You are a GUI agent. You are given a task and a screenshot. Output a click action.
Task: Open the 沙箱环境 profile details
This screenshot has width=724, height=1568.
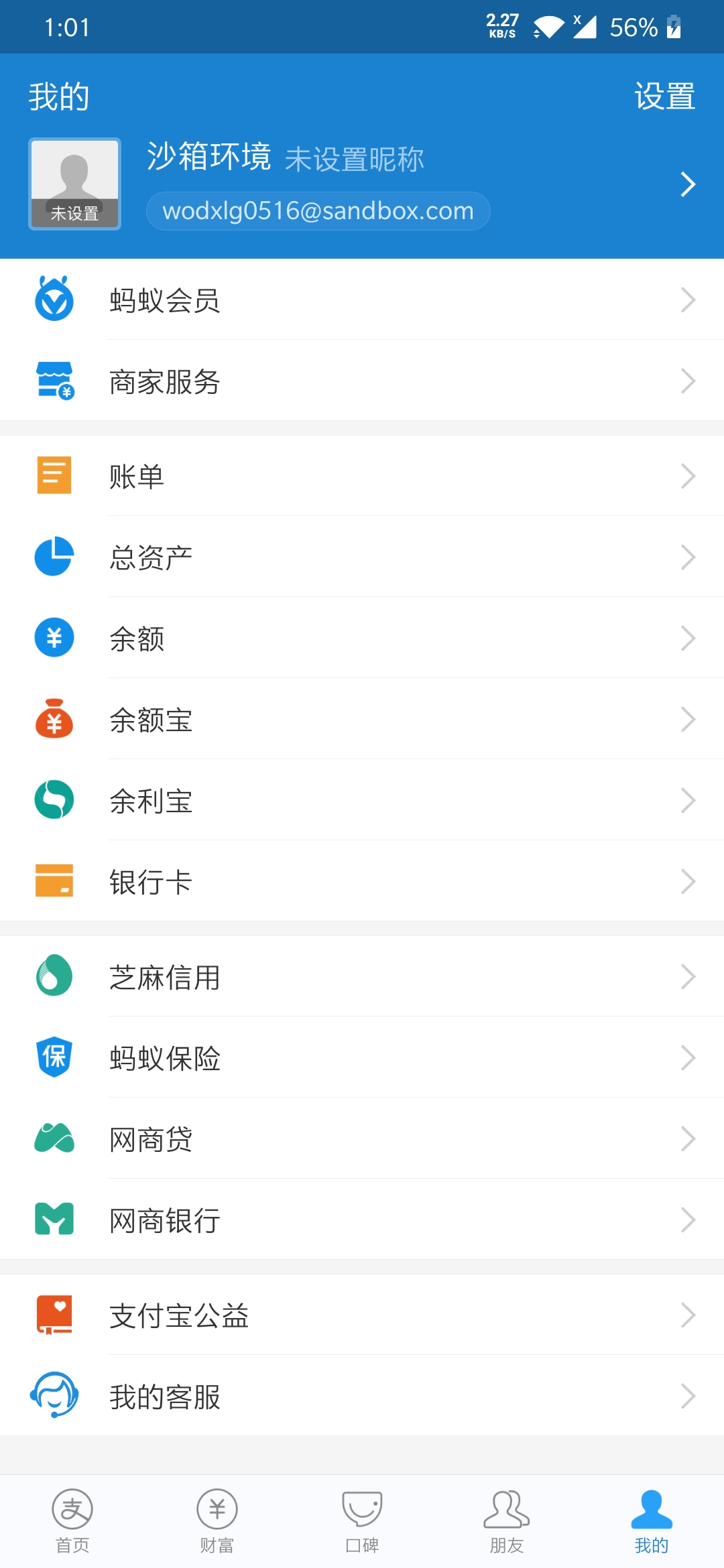[x=362, y=184]
